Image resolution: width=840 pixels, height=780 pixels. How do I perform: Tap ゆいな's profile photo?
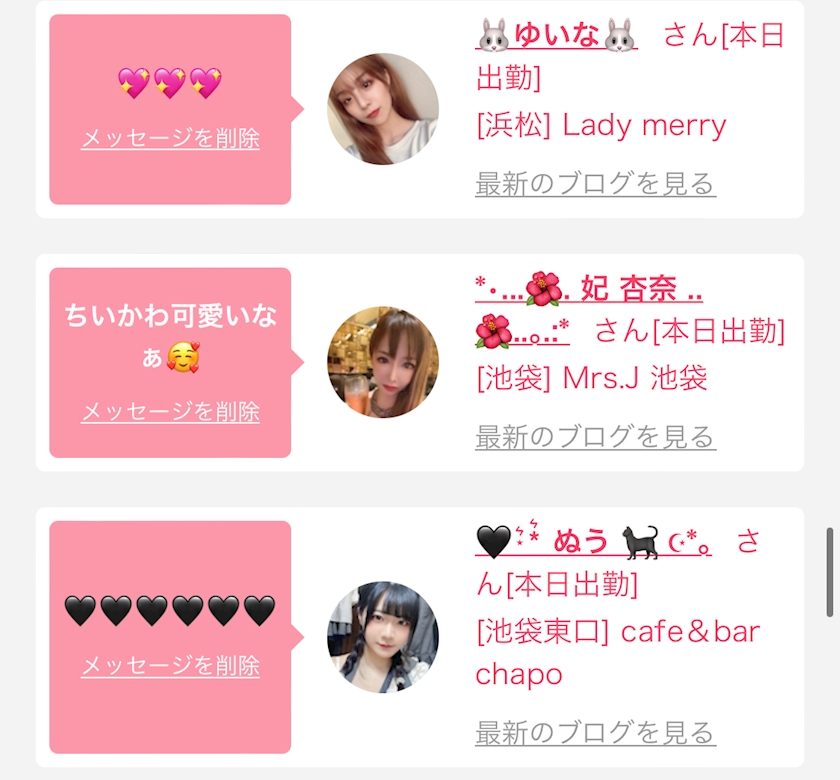point(382,109)
